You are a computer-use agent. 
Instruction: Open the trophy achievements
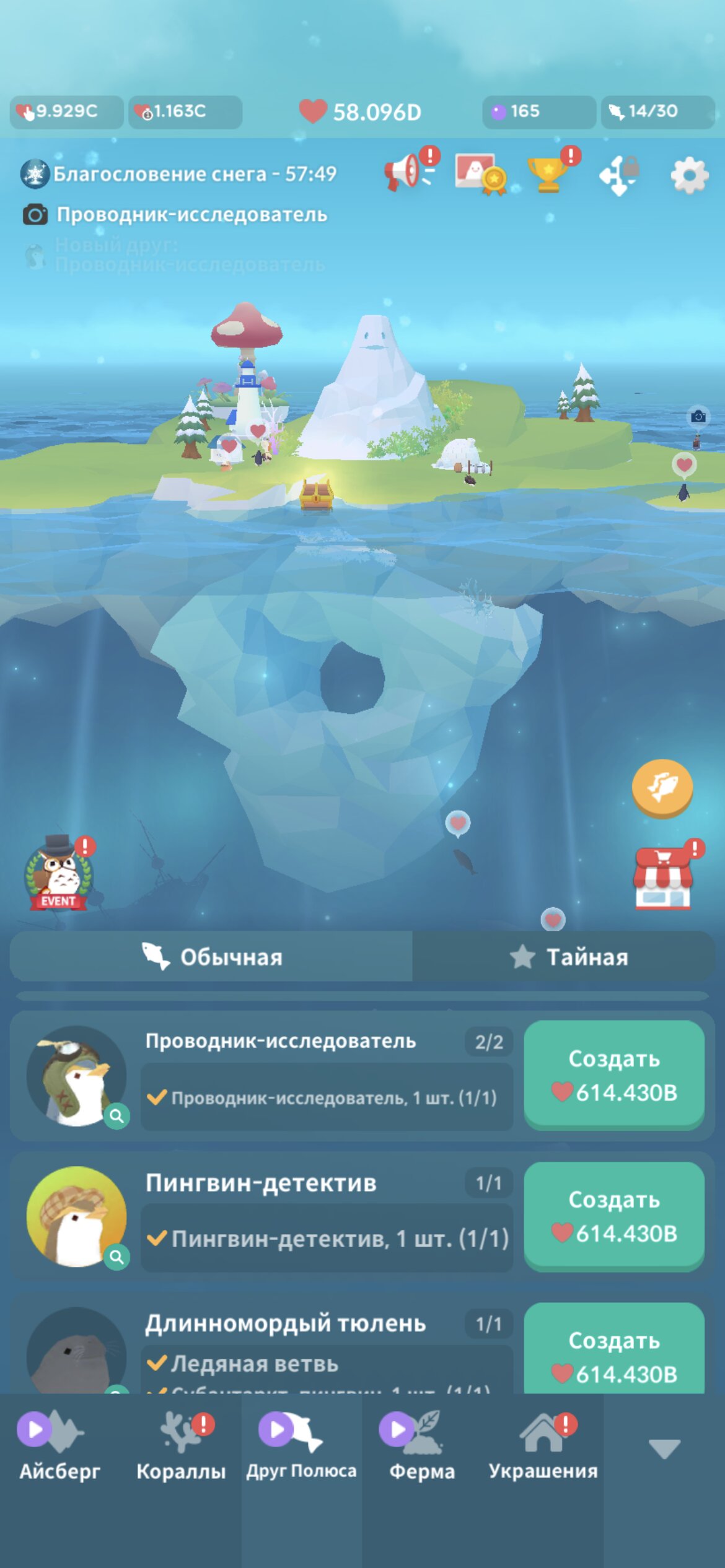pyautogui.click(x=551, y=170)
